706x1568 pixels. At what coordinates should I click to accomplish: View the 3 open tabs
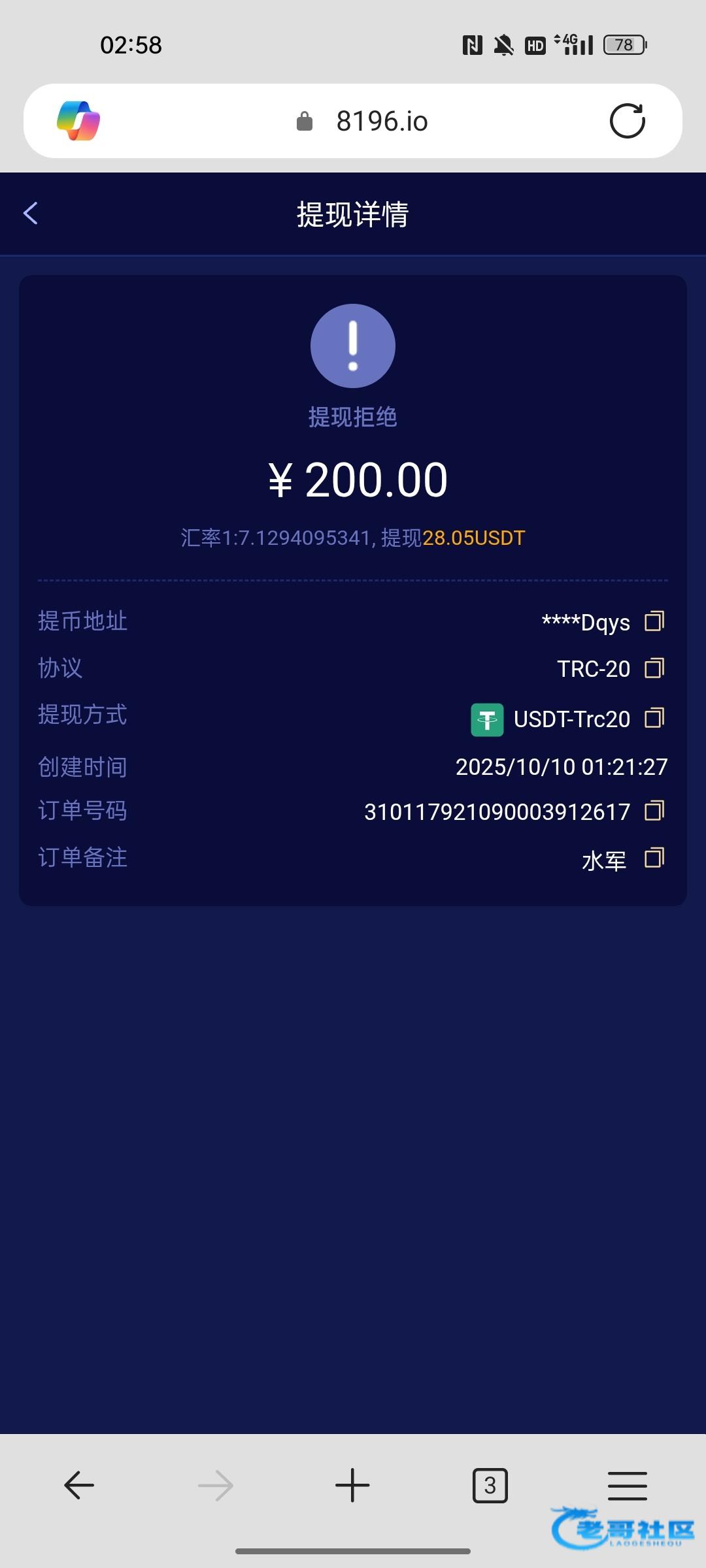coord(490,1485)
